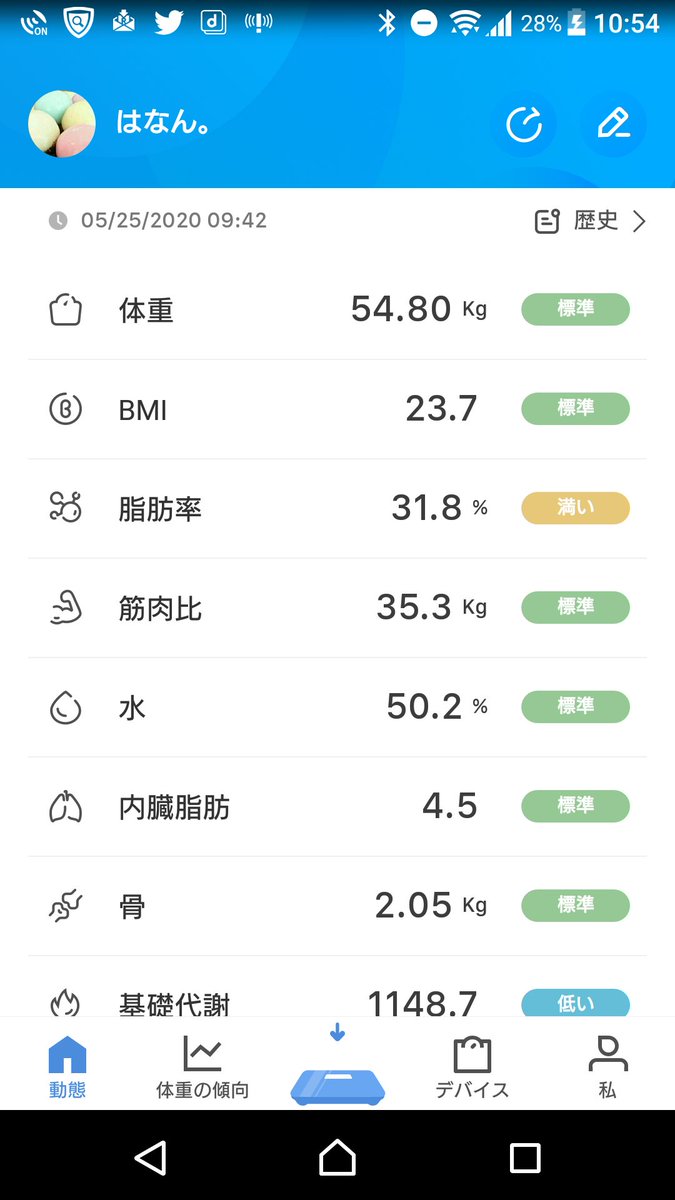Go to the 私 profile tab
The image size is (675, 1200).
607,1068
